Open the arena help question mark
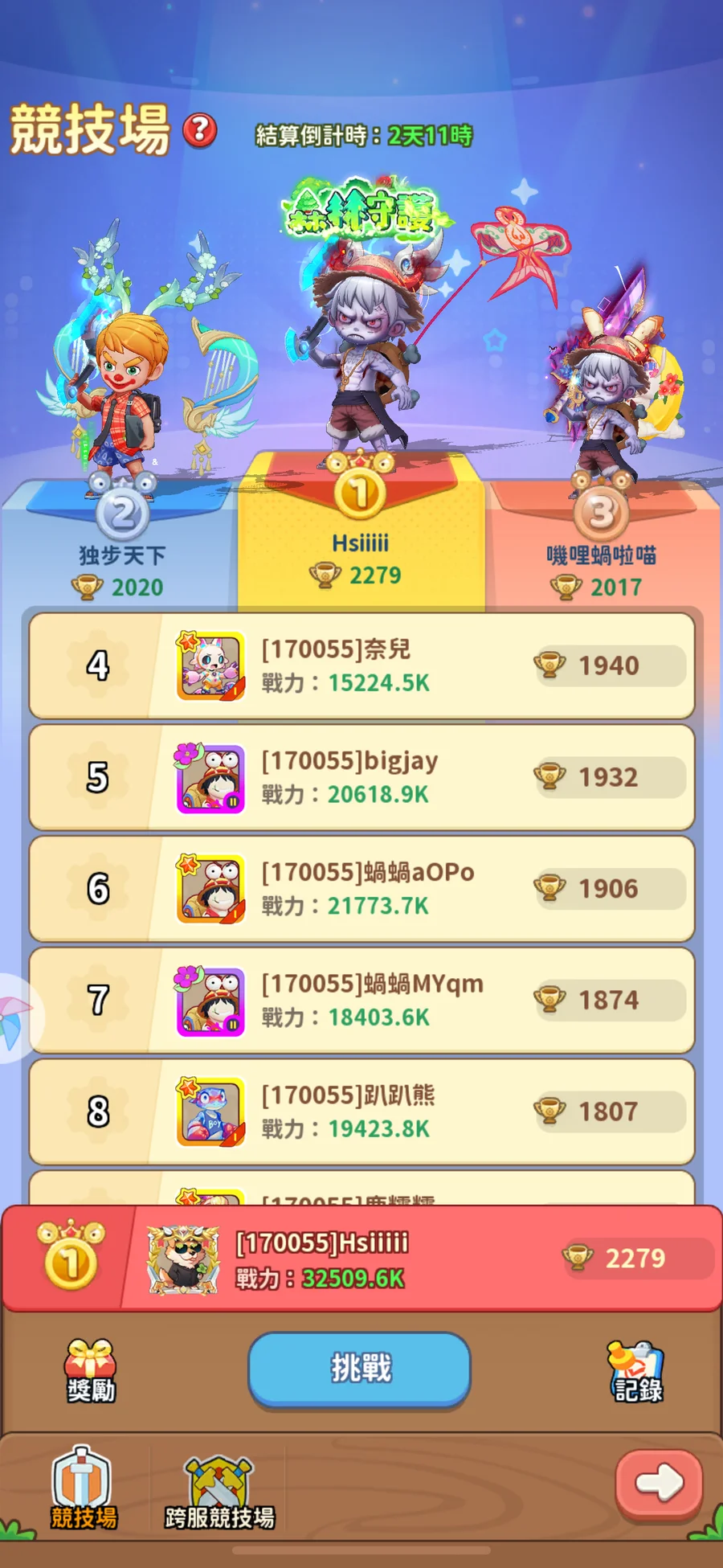The image size is (723, 1568). point(200,129)
